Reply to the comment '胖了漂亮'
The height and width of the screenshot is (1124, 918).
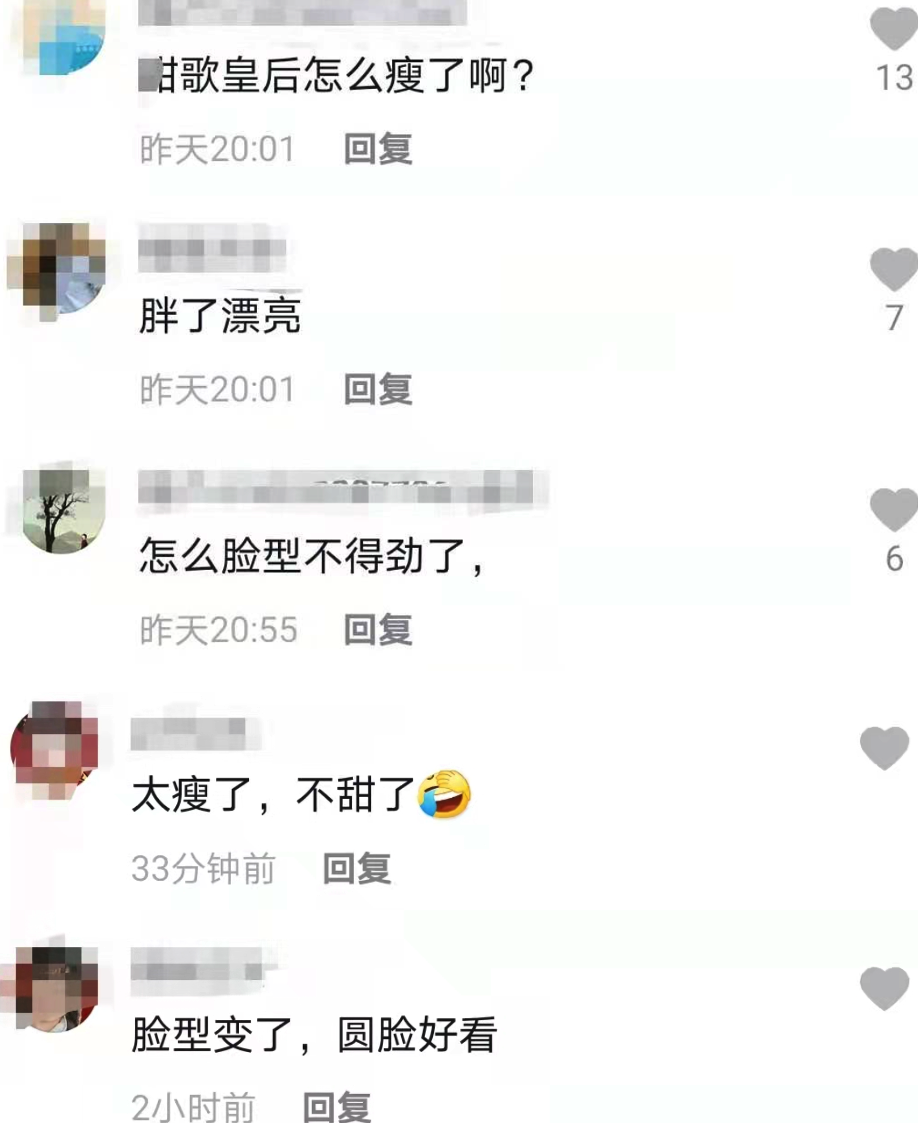click(x=378, y=390)
